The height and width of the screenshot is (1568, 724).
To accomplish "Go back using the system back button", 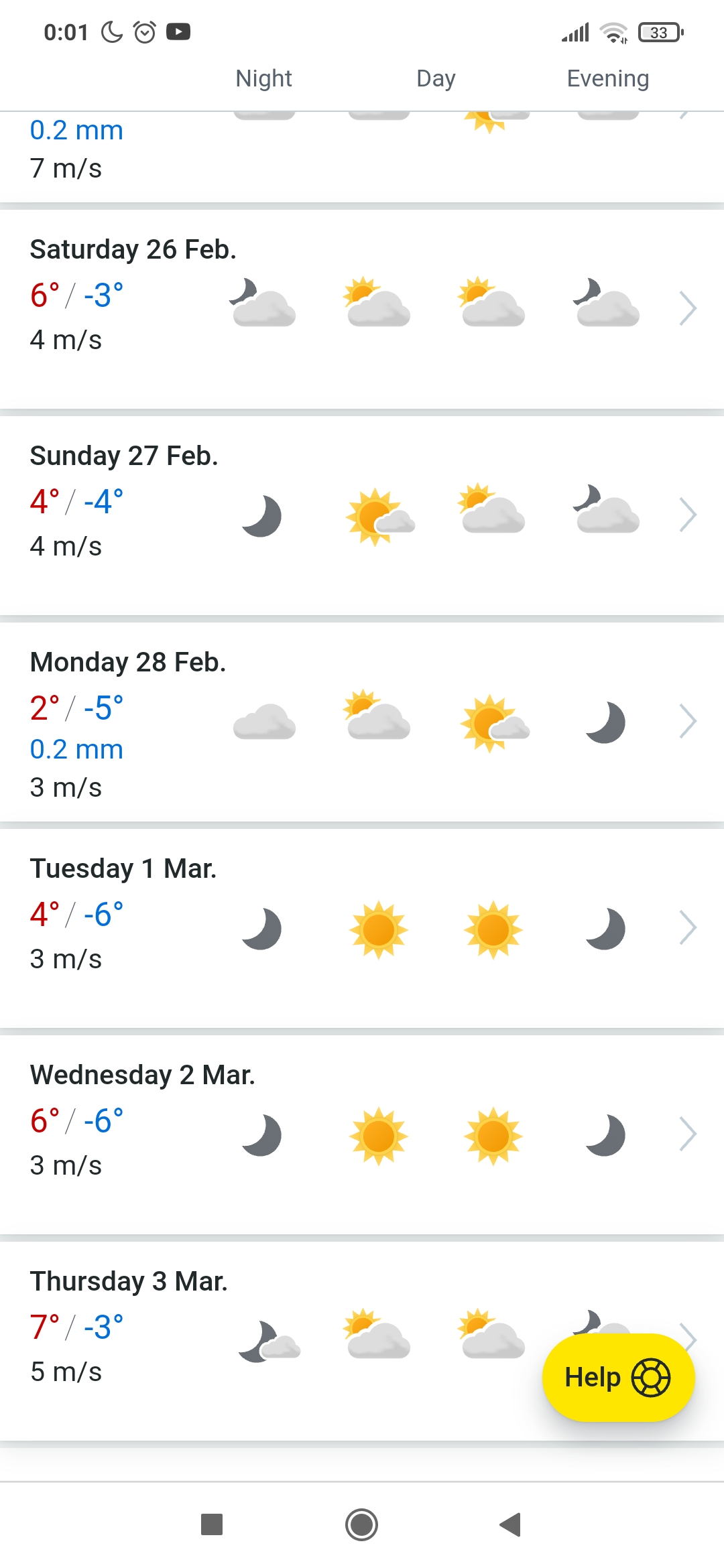I will 511,1524.
